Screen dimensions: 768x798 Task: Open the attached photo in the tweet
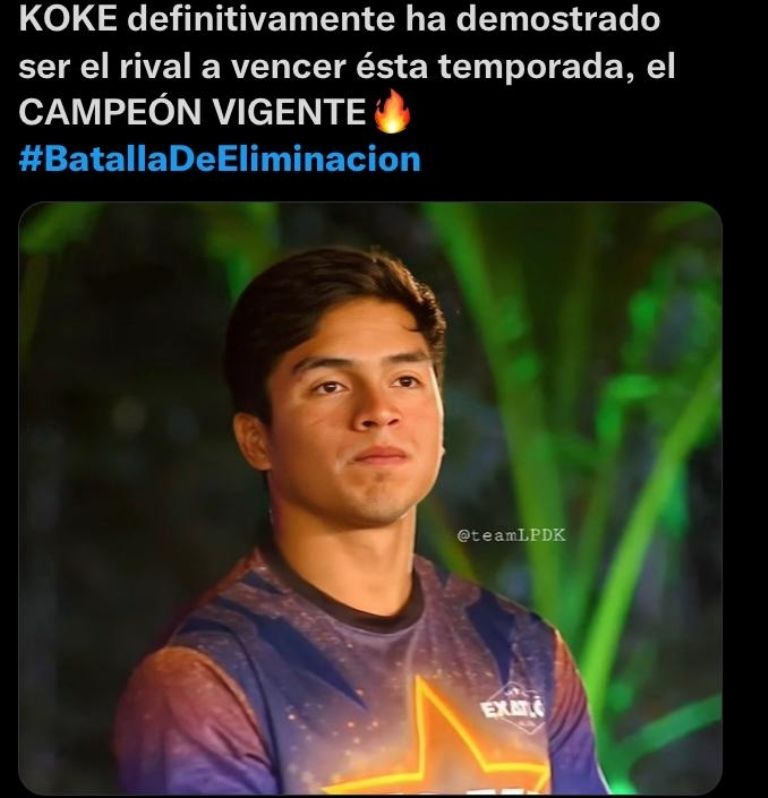click(x=370, y=498)
